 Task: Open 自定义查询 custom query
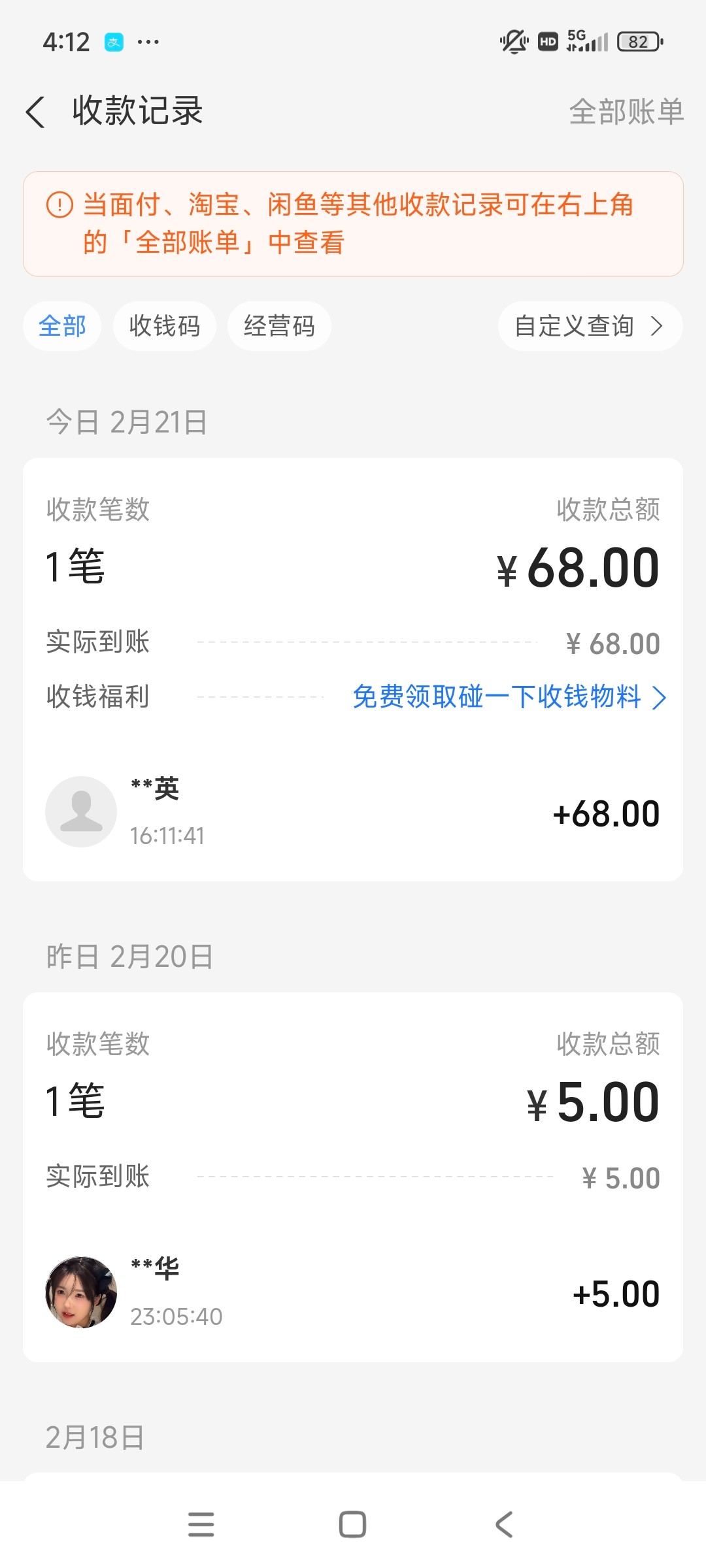pyautogui.click(x=590, y=326)
